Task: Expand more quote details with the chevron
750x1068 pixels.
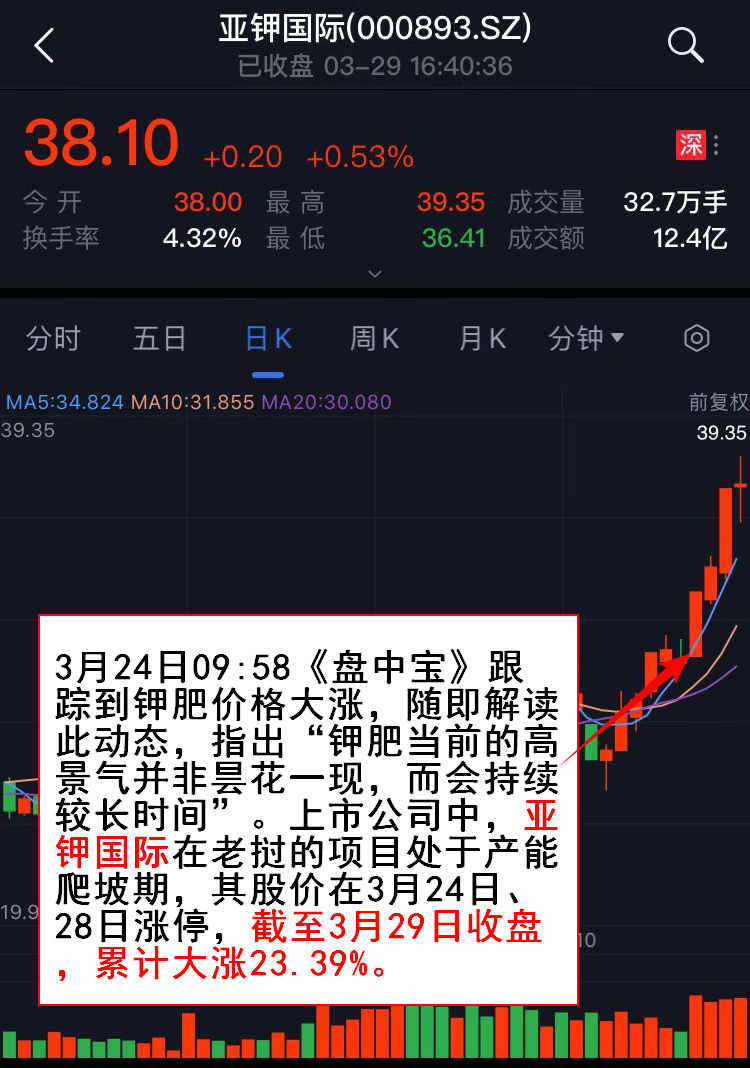Action: click(375, 273)
